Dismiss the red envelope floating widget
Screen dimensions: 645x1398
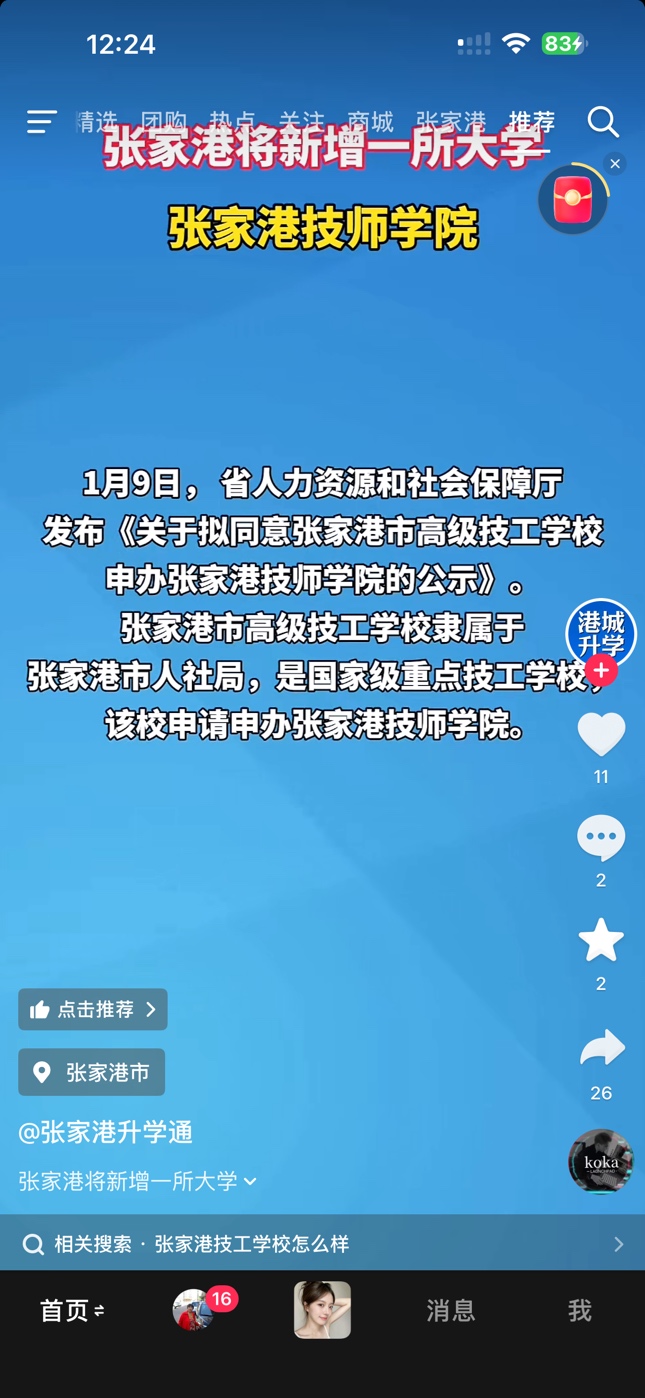point(615,164)
